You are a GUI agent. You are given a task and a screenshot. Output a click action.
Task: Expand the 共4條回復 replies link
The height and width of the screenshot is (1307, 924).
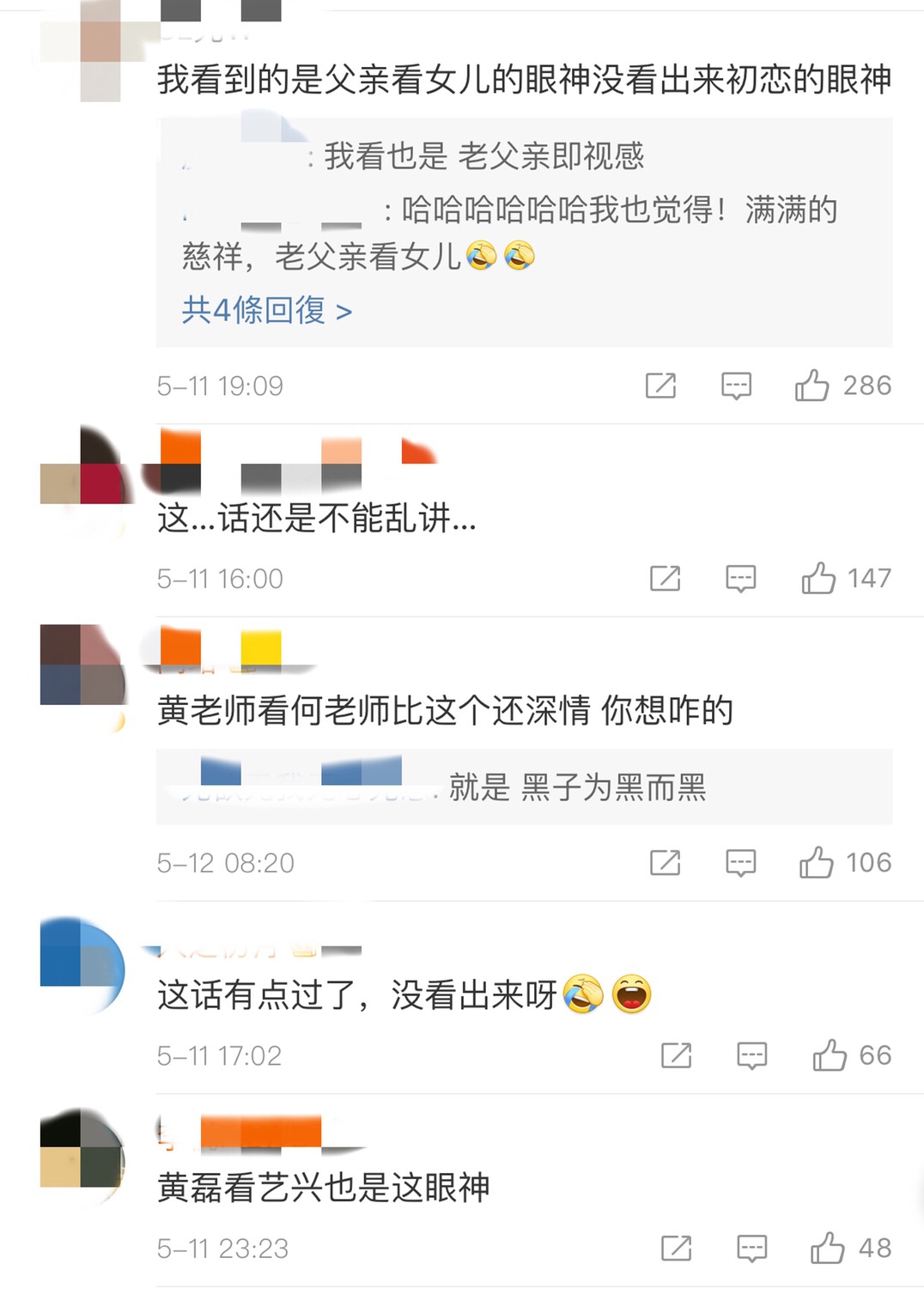click(267, 310)
